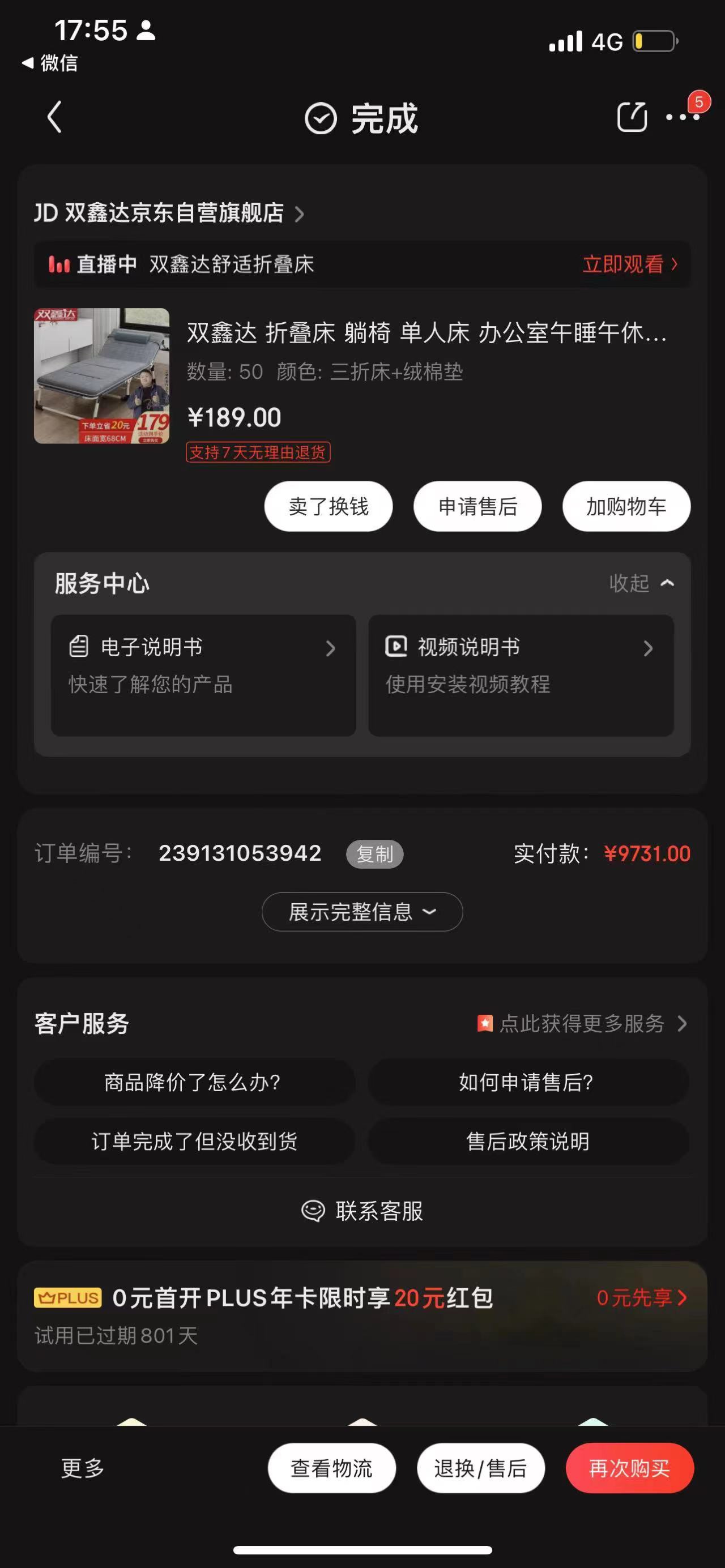Expand 展示完整信息
The image size is (725, 1568).
click(x=362, y=912)
